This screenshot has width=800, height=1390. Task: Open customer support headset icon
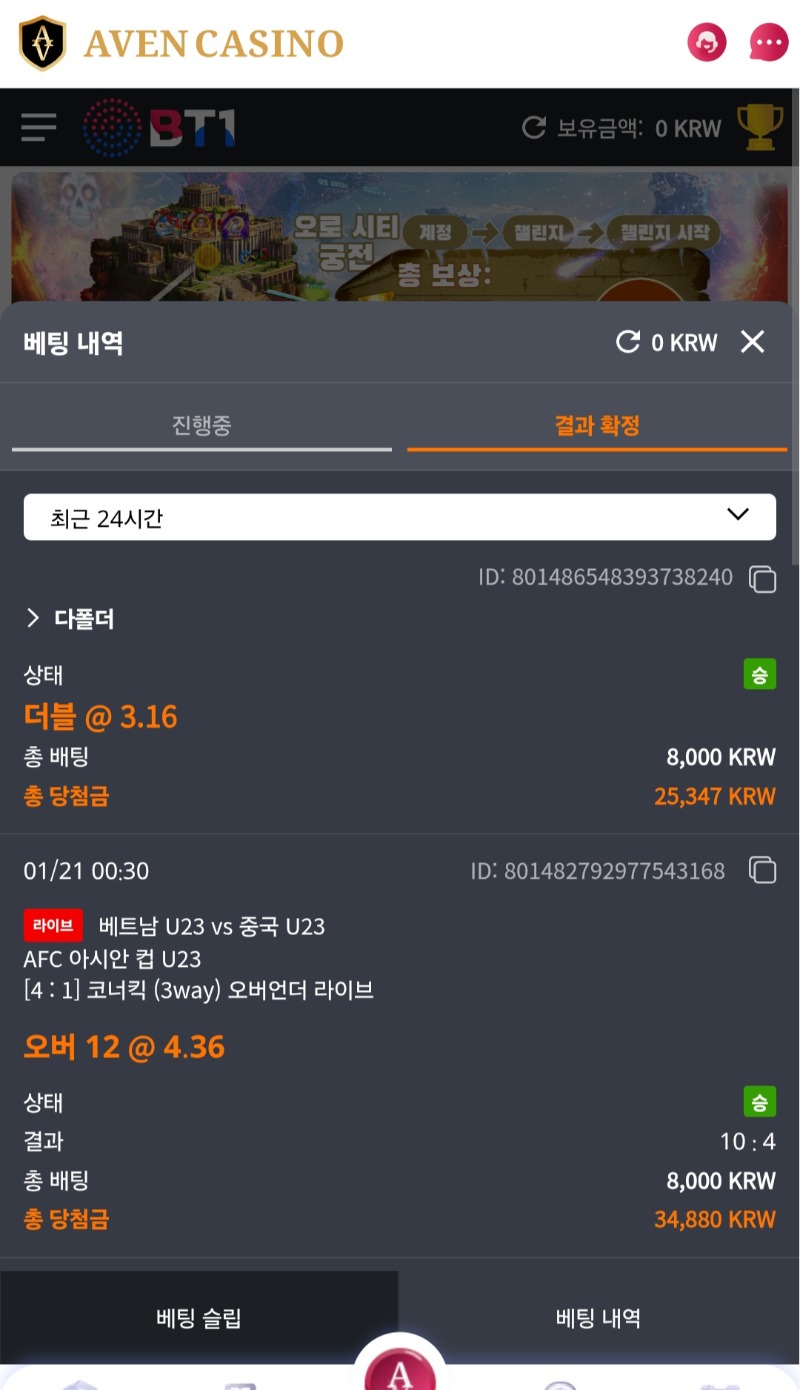(707, 43)
